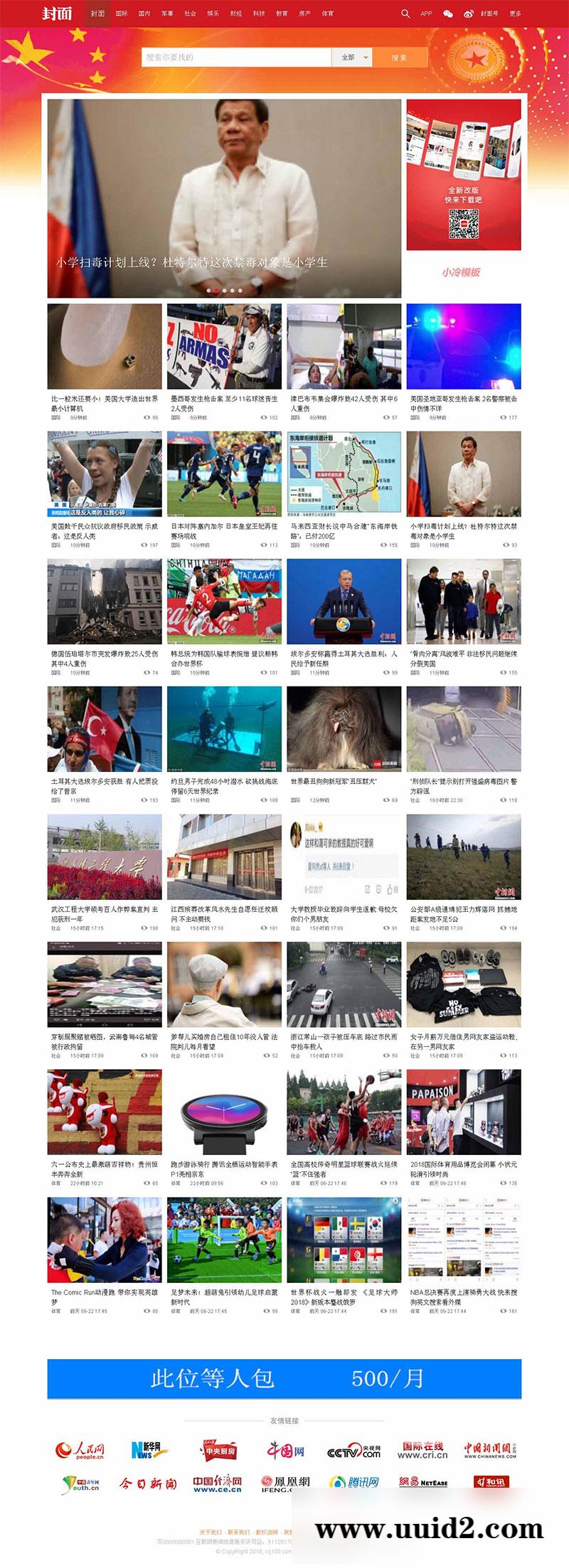Select the 国际 navigation item

121,13
